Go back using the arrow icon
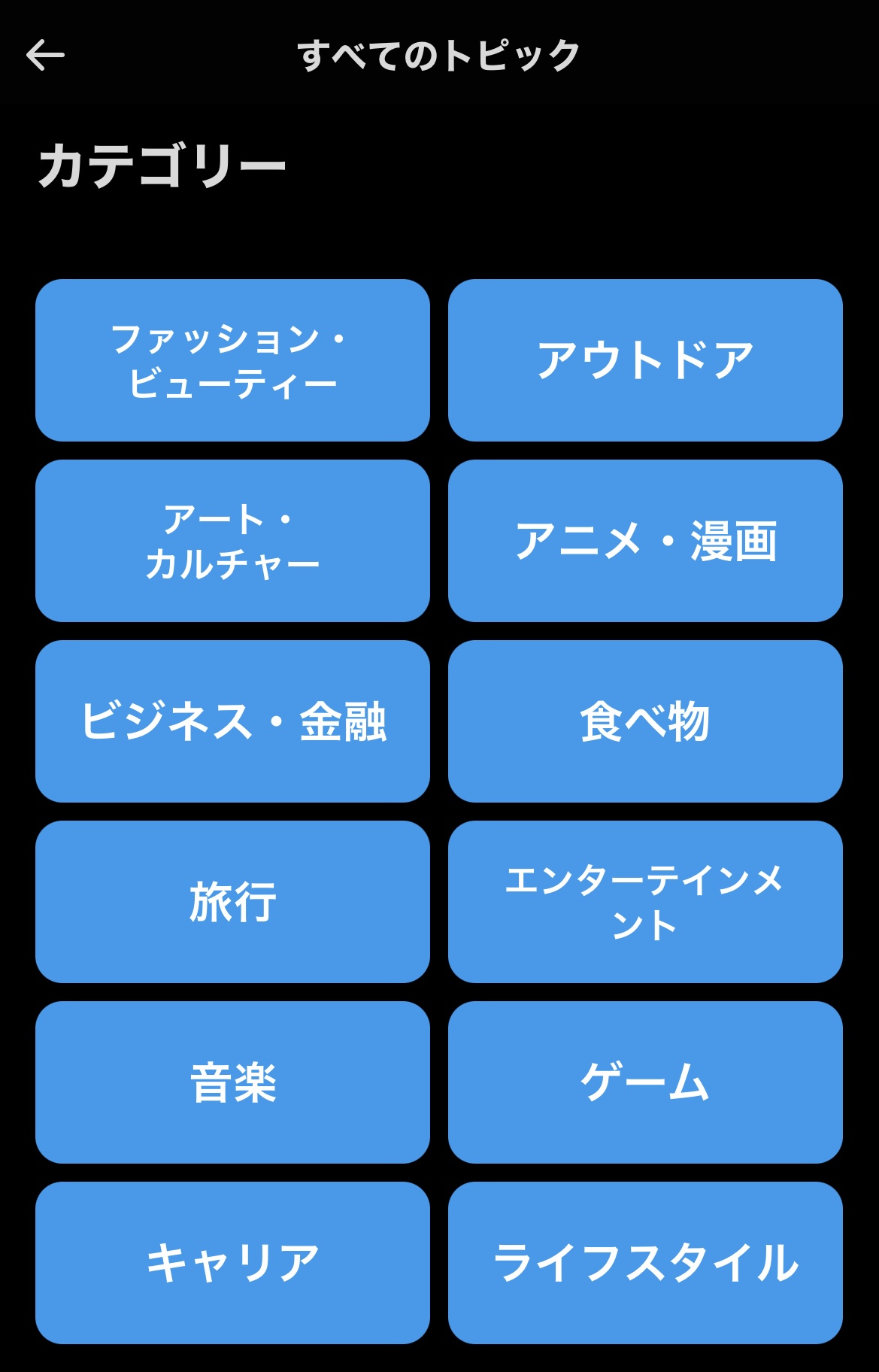Image resolution: width=879 pixels, height=1372 pixels. coord(45,56)
